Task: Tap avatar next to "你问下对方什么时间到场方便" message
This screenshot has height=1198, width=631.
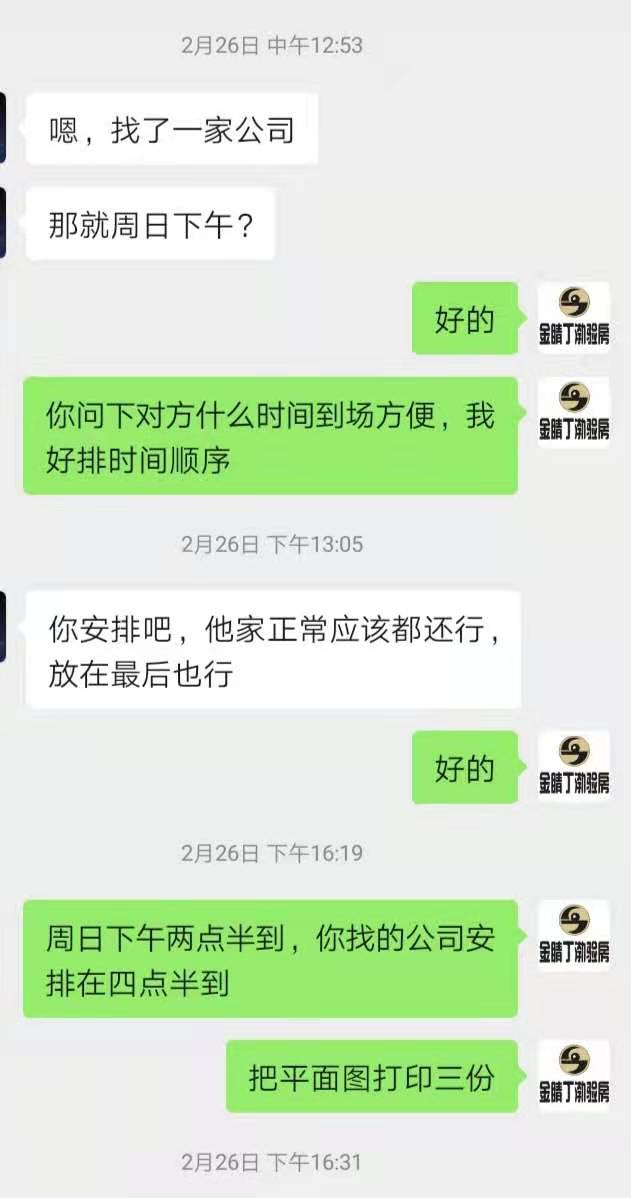Action: (574, 412)
